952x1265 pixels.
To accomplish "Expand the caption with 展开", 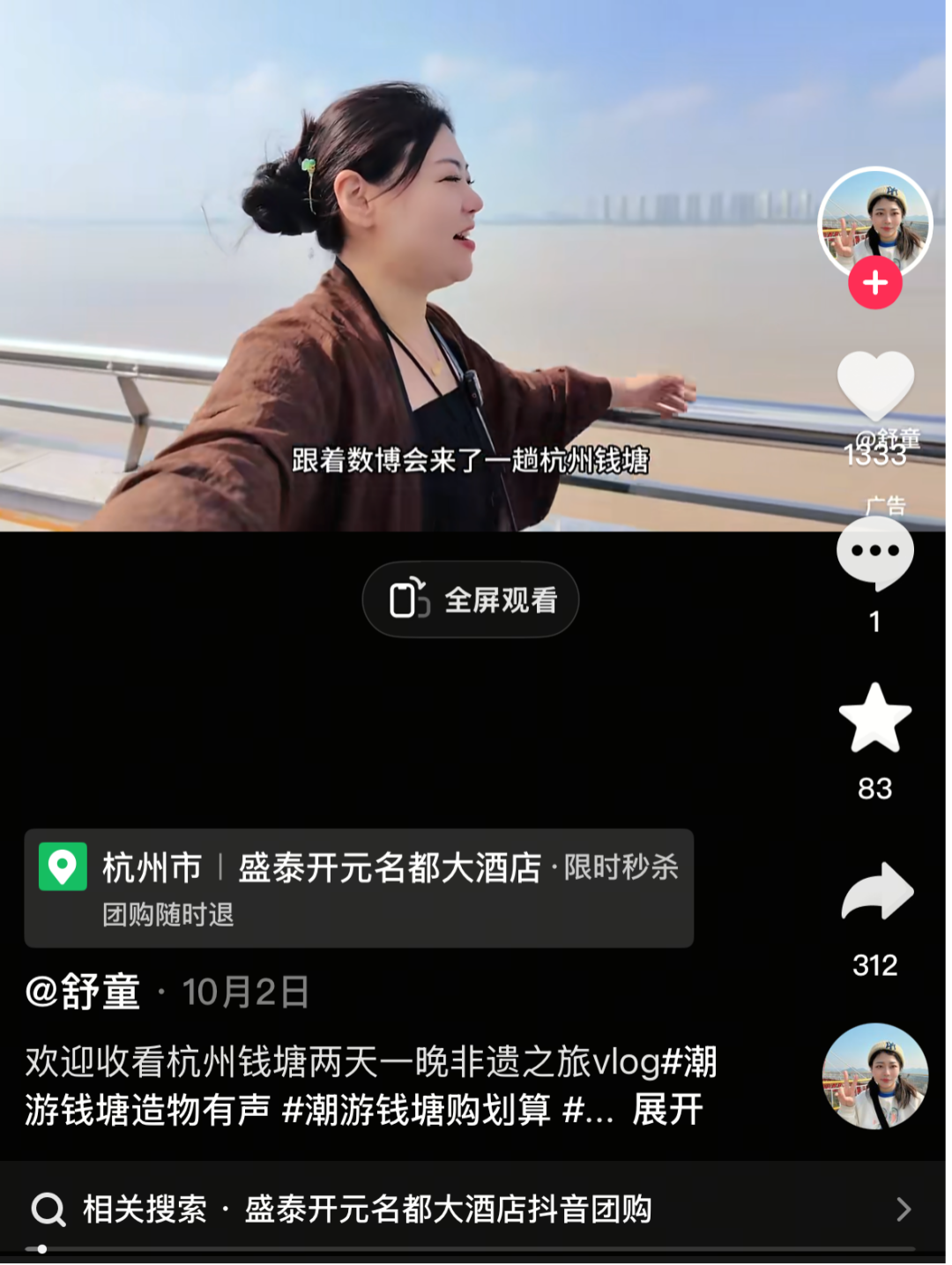I will tap(667, 1109).
